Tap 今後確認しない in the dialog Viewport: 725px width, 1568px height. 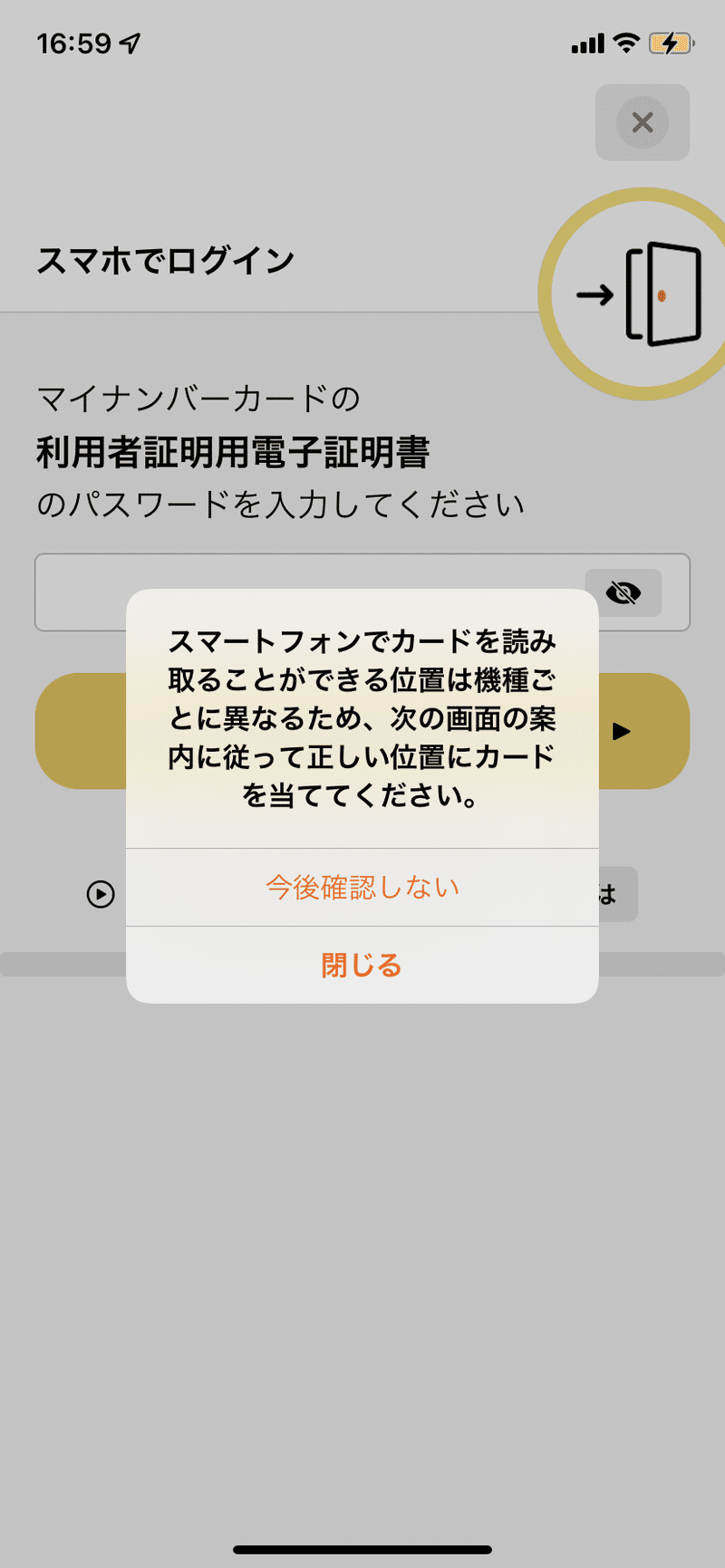(362, 887)
